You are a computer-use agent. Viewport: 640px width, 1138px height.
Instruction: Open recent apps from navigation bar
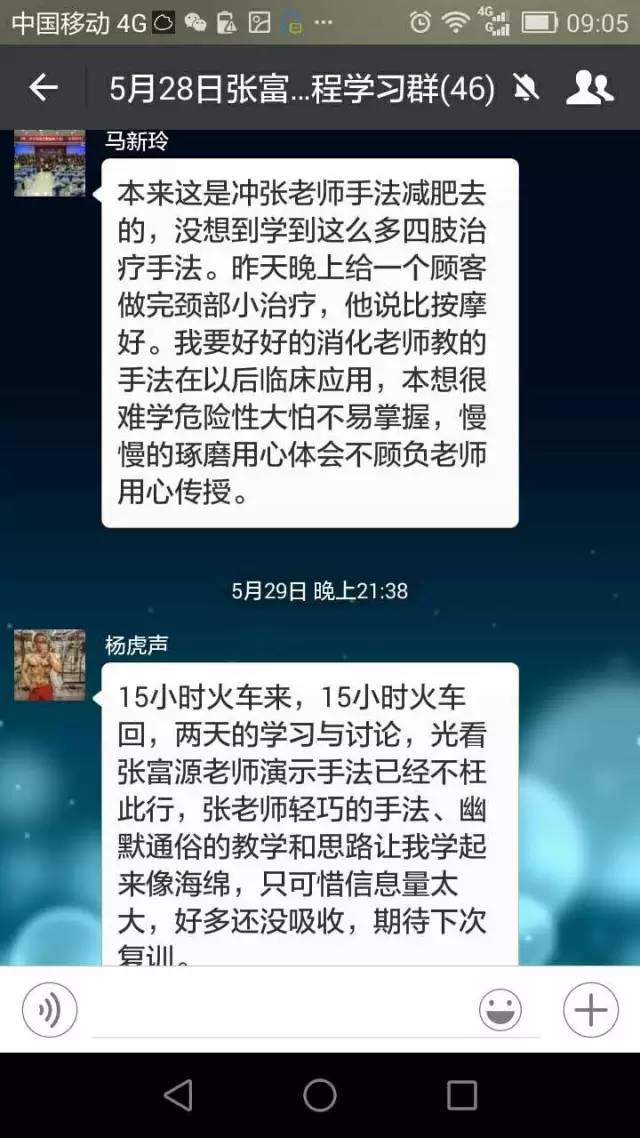point(461,1095)
